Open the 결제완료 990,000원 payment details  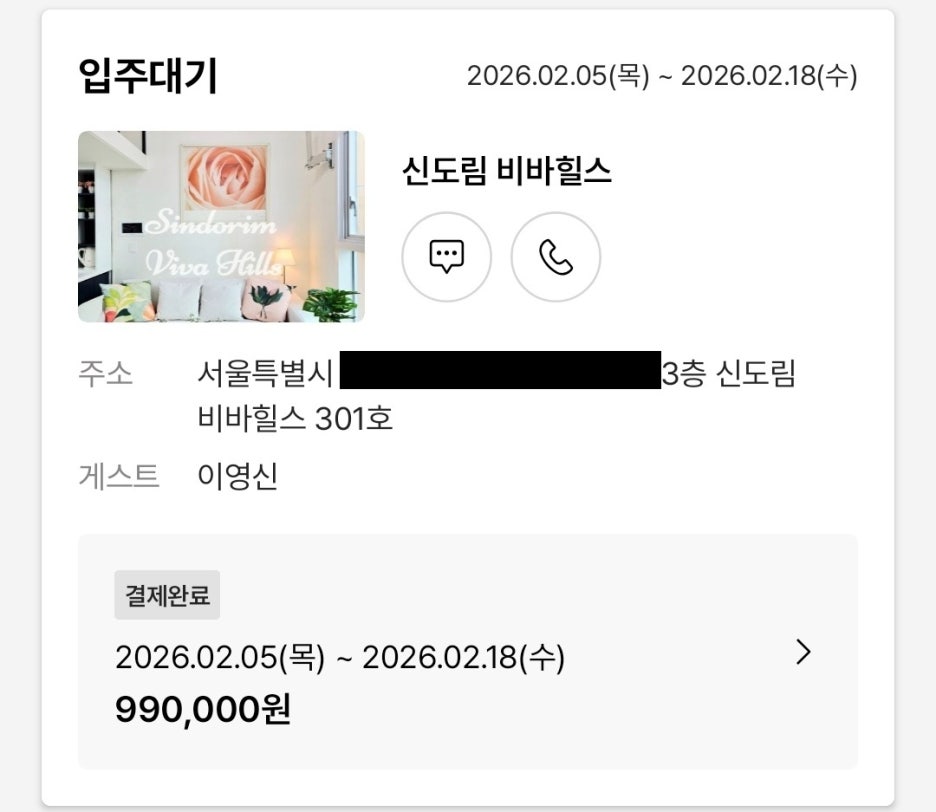[801, 653]
